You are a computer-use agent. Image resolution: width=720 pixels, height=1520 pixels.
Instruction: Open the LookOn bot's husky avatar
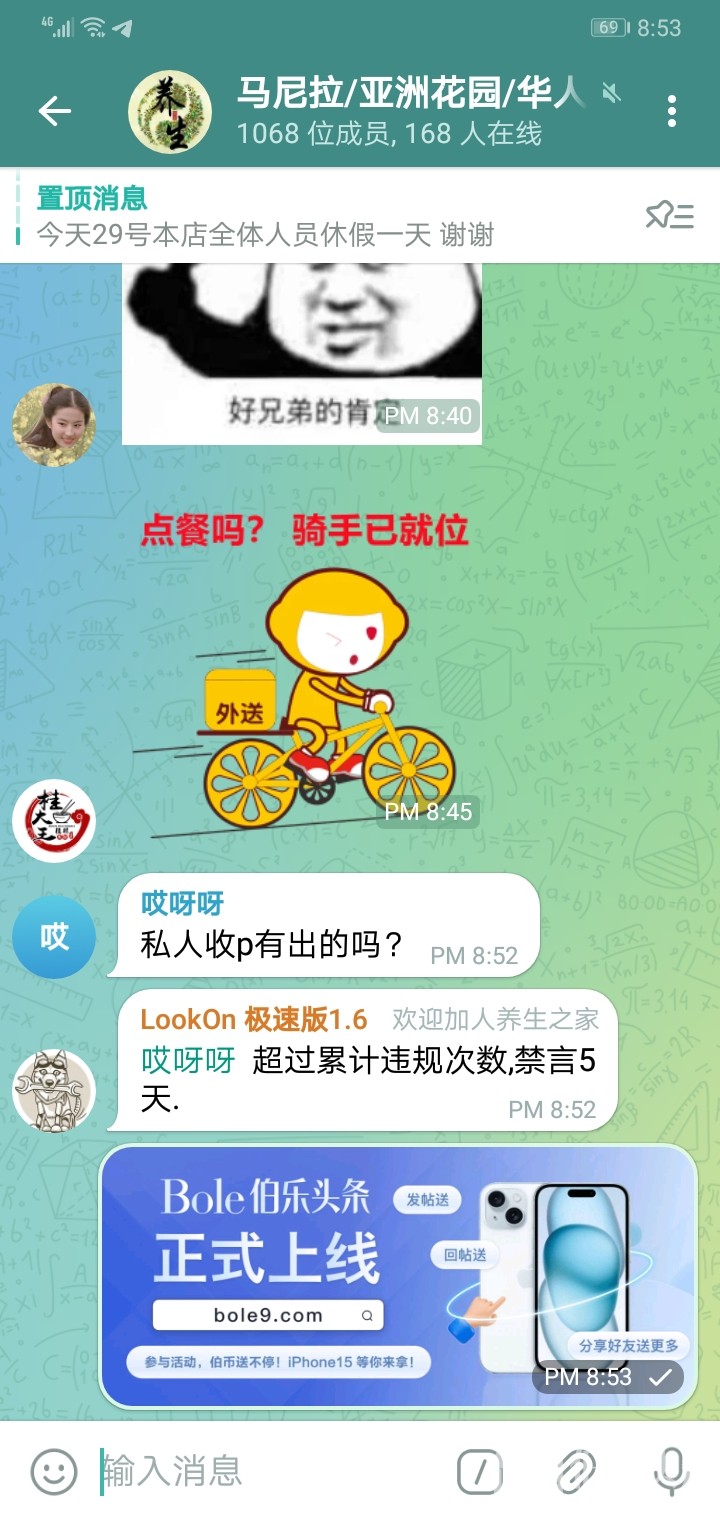tap(54, 1090)
